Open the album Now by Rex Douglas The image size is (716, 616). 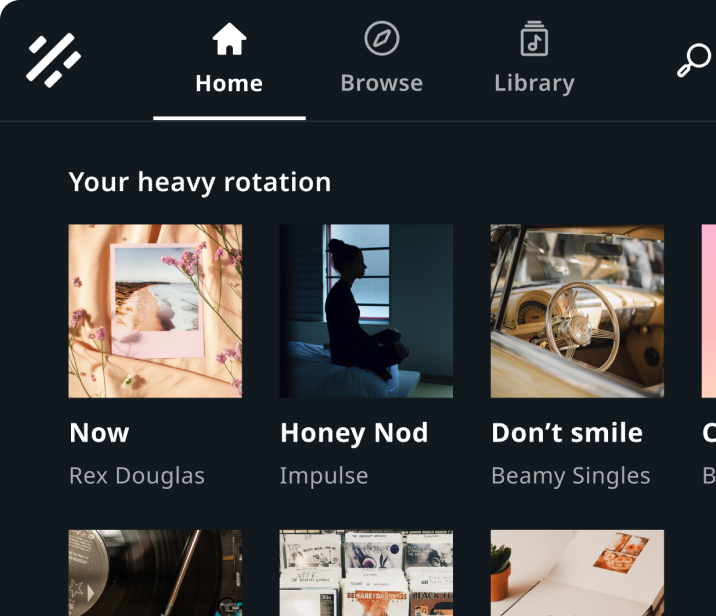[x=155, y=311]
